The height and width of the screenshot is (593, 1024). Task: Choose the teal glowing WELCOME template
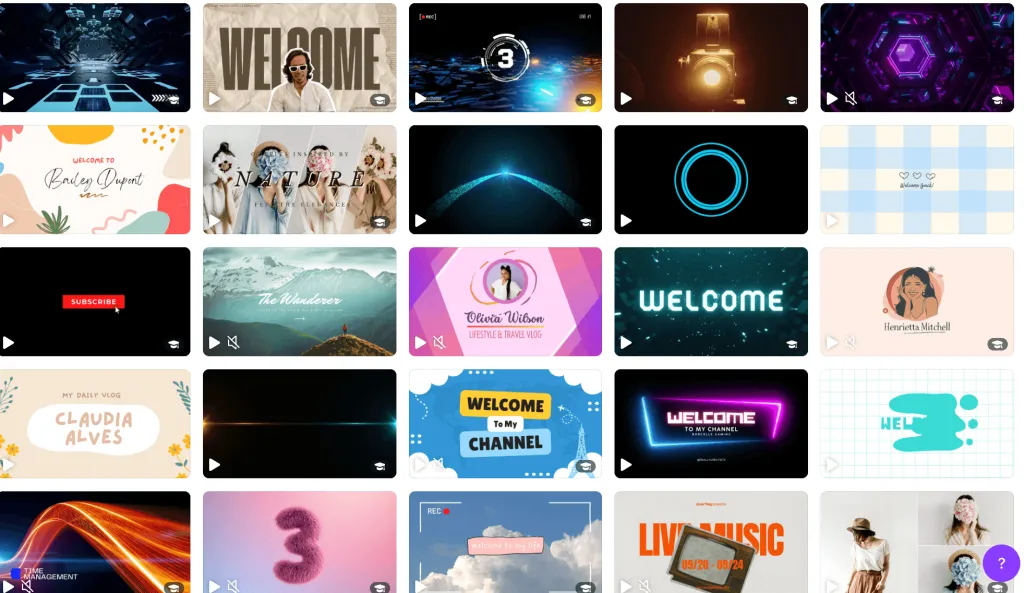(x=710, y=301)
